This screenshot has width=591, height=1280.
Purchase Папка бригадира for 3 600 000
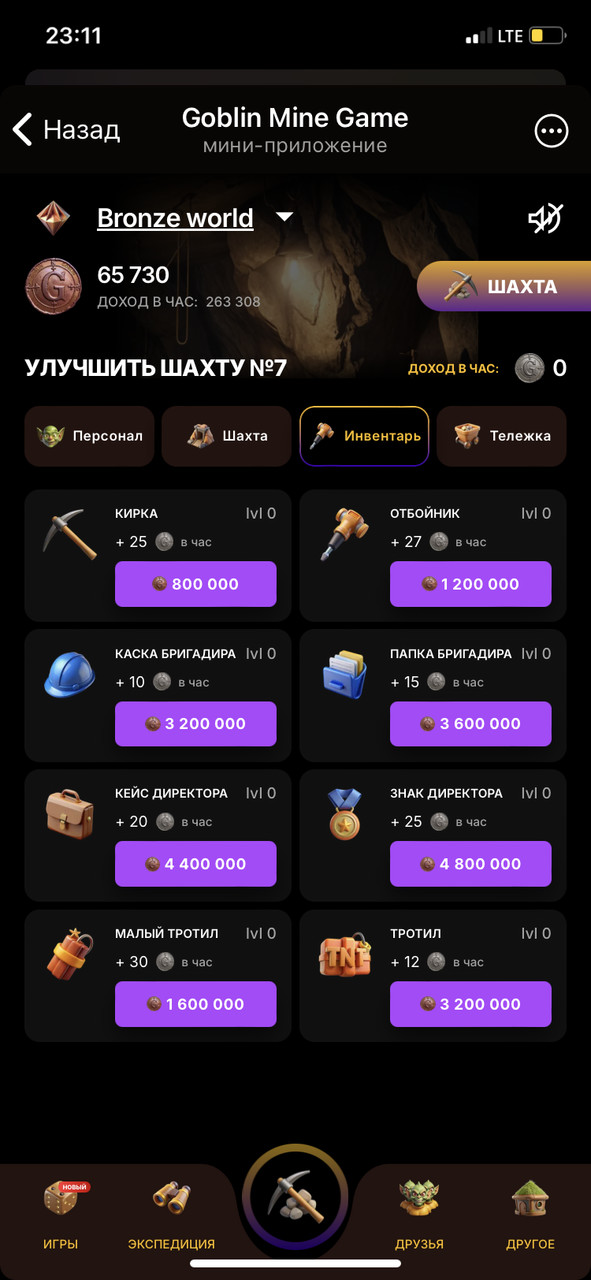[471, 724]
